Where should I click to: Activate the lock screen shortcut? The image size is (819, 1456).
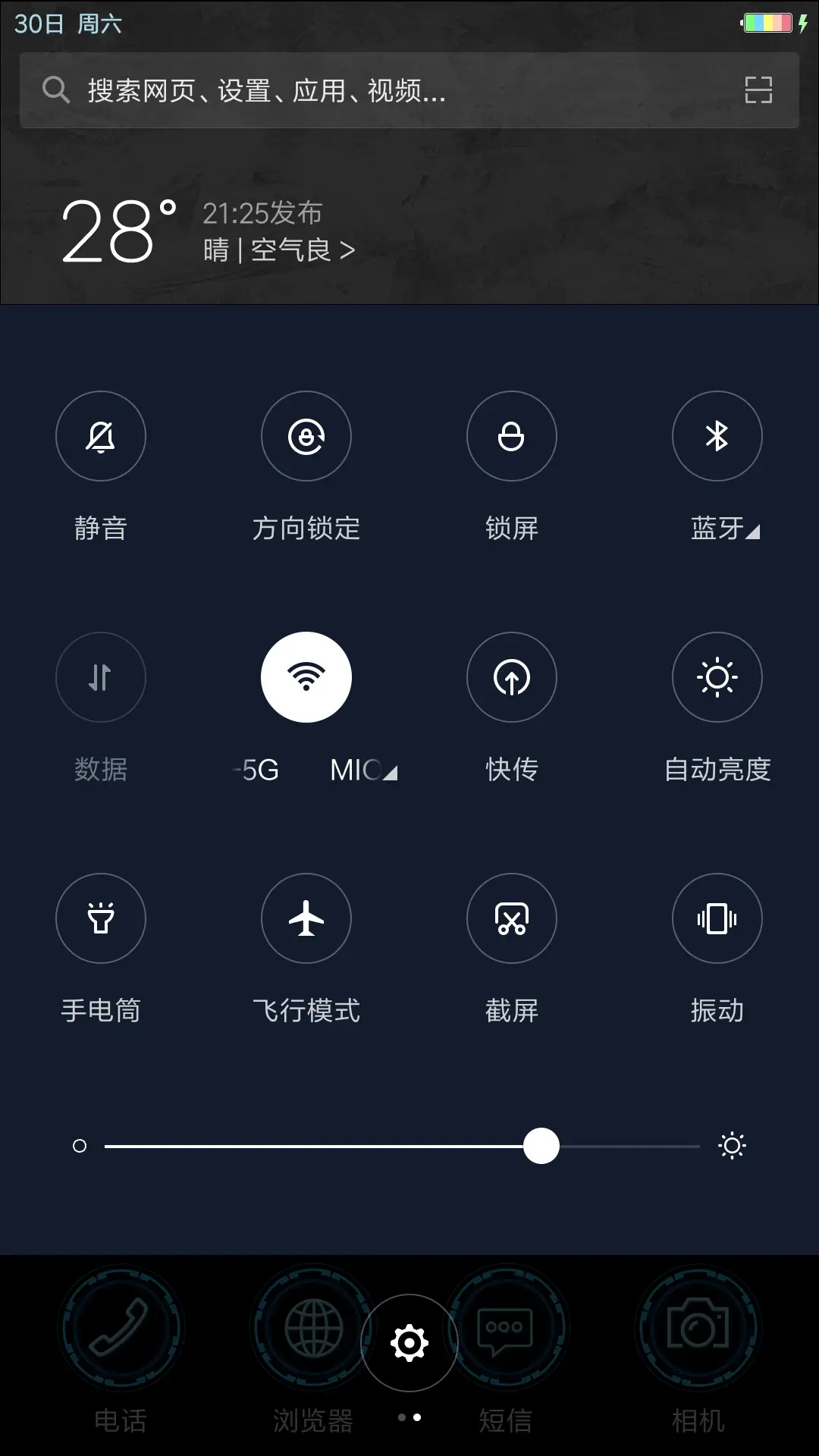coord(512,436)
